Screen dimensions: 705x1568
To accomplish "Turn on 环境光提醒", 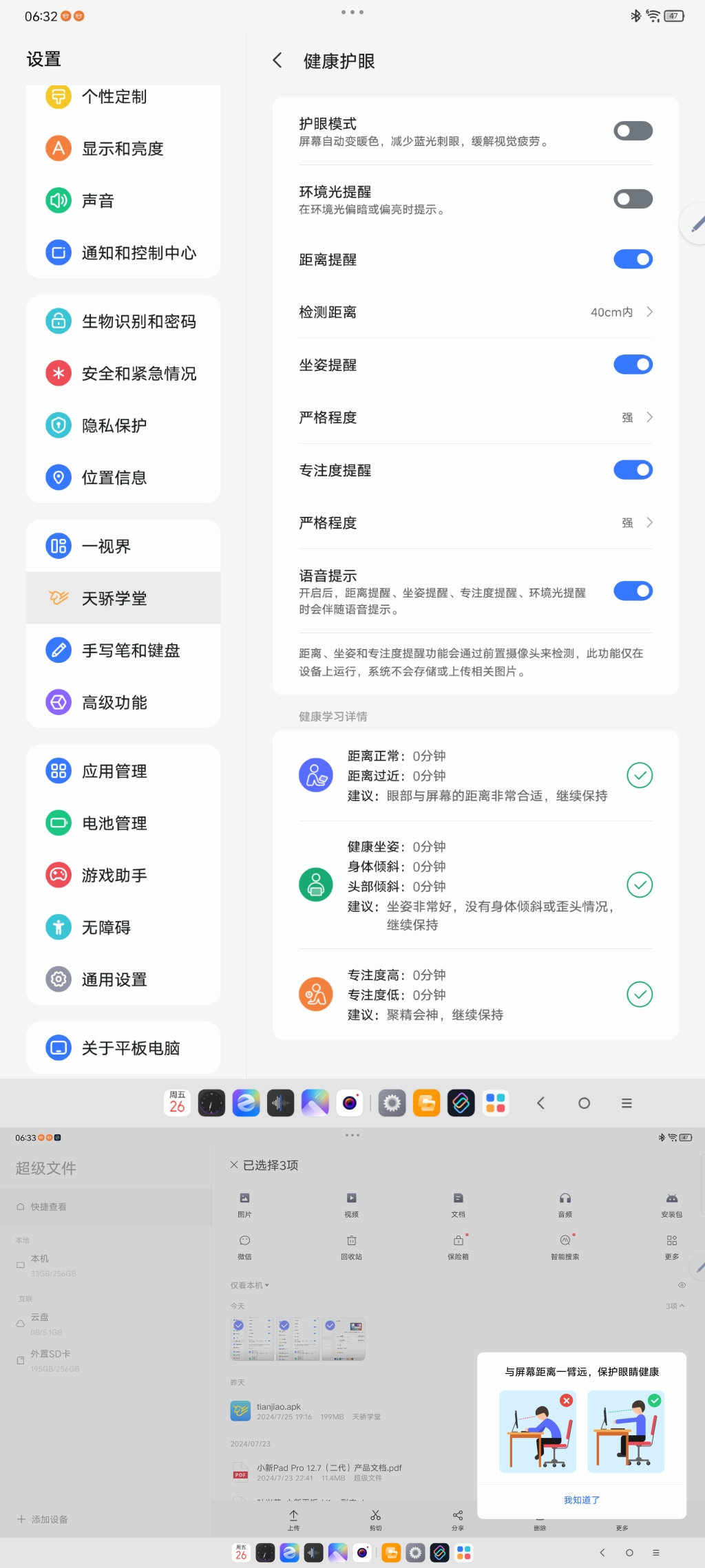I will (x=633, y=199).
